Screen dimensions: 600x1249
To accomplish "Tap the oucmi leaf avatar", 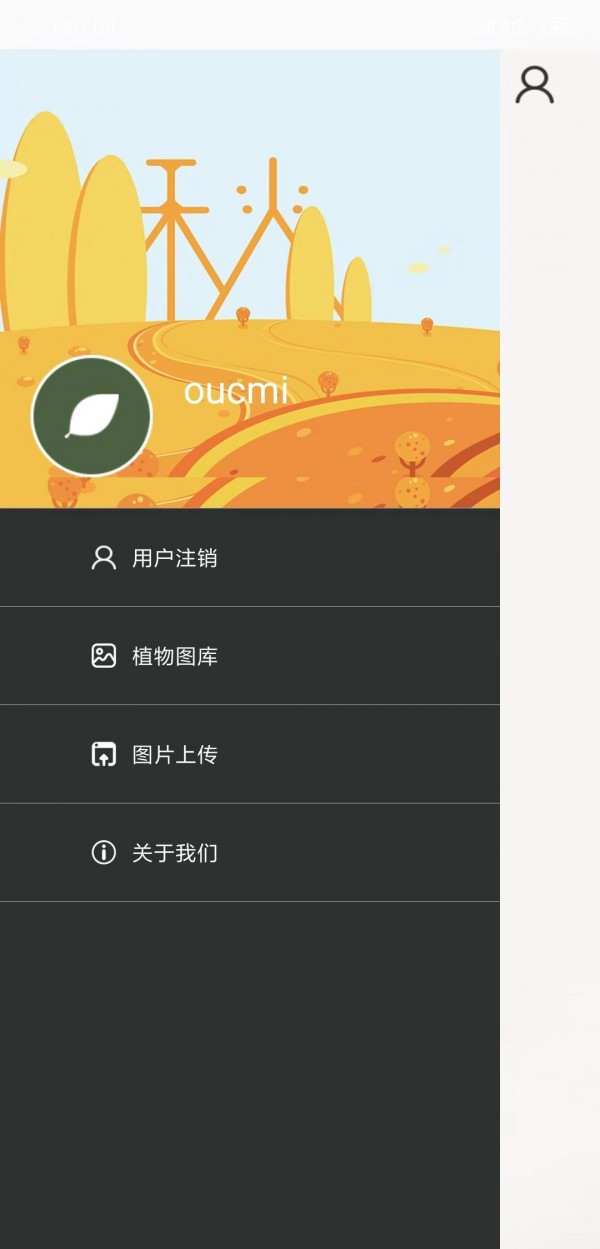I will [x=92, y=416].
